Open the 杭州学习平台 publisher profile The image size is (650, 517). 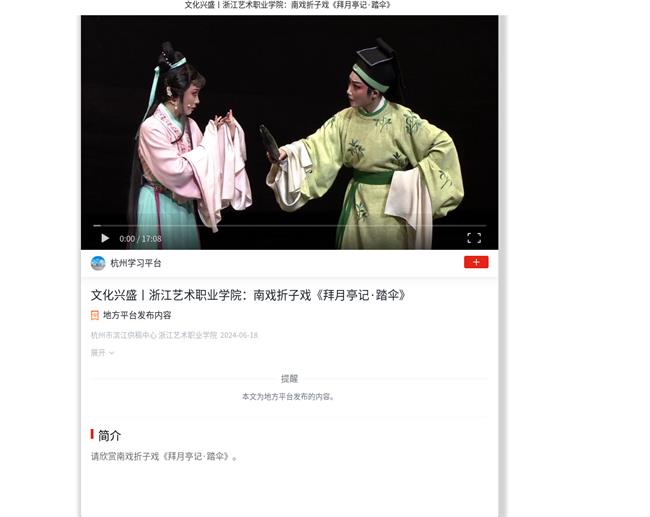pyautogui.click(x=135, y=263)
